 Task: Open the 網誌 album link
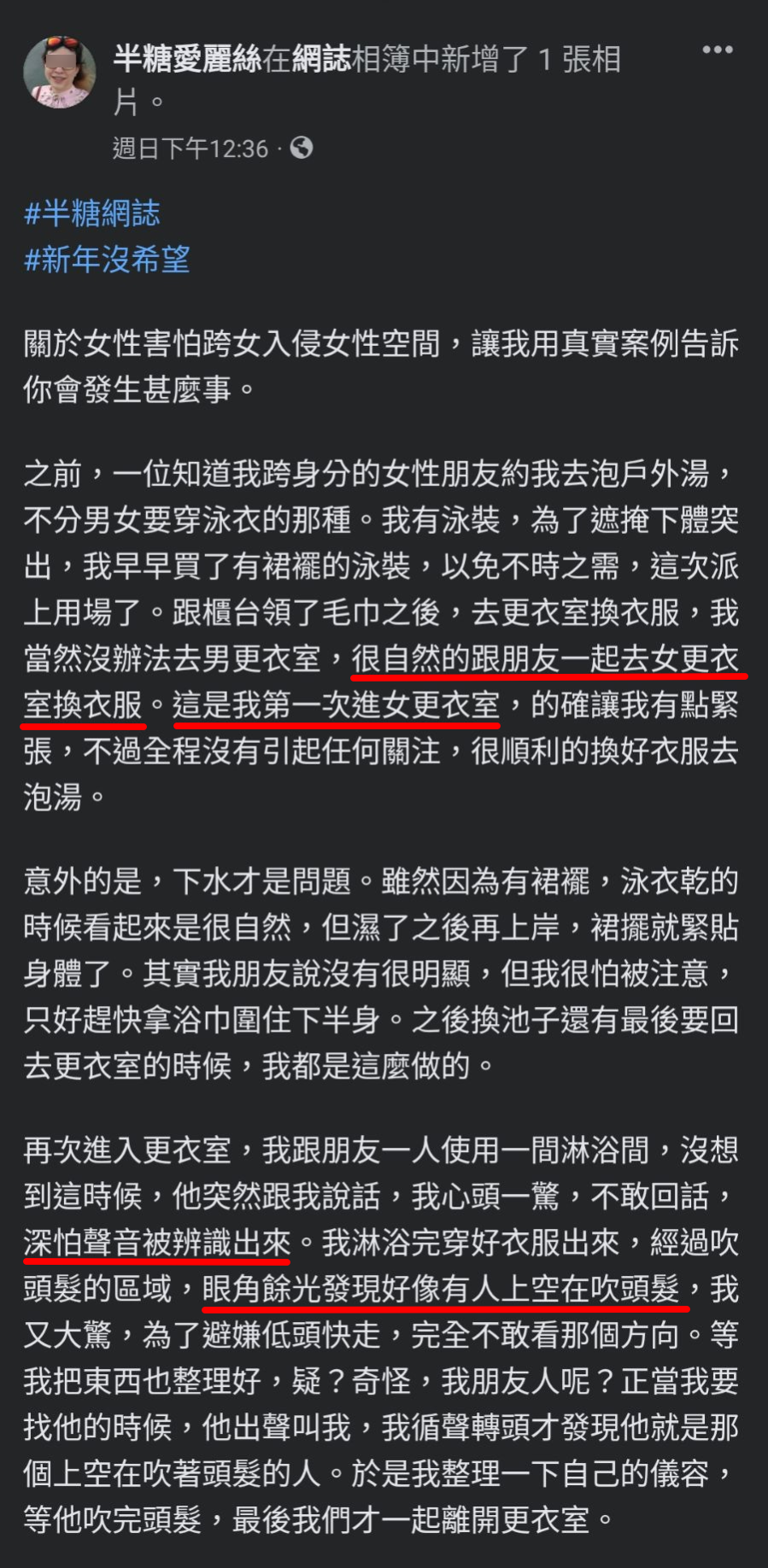(321, 60)
